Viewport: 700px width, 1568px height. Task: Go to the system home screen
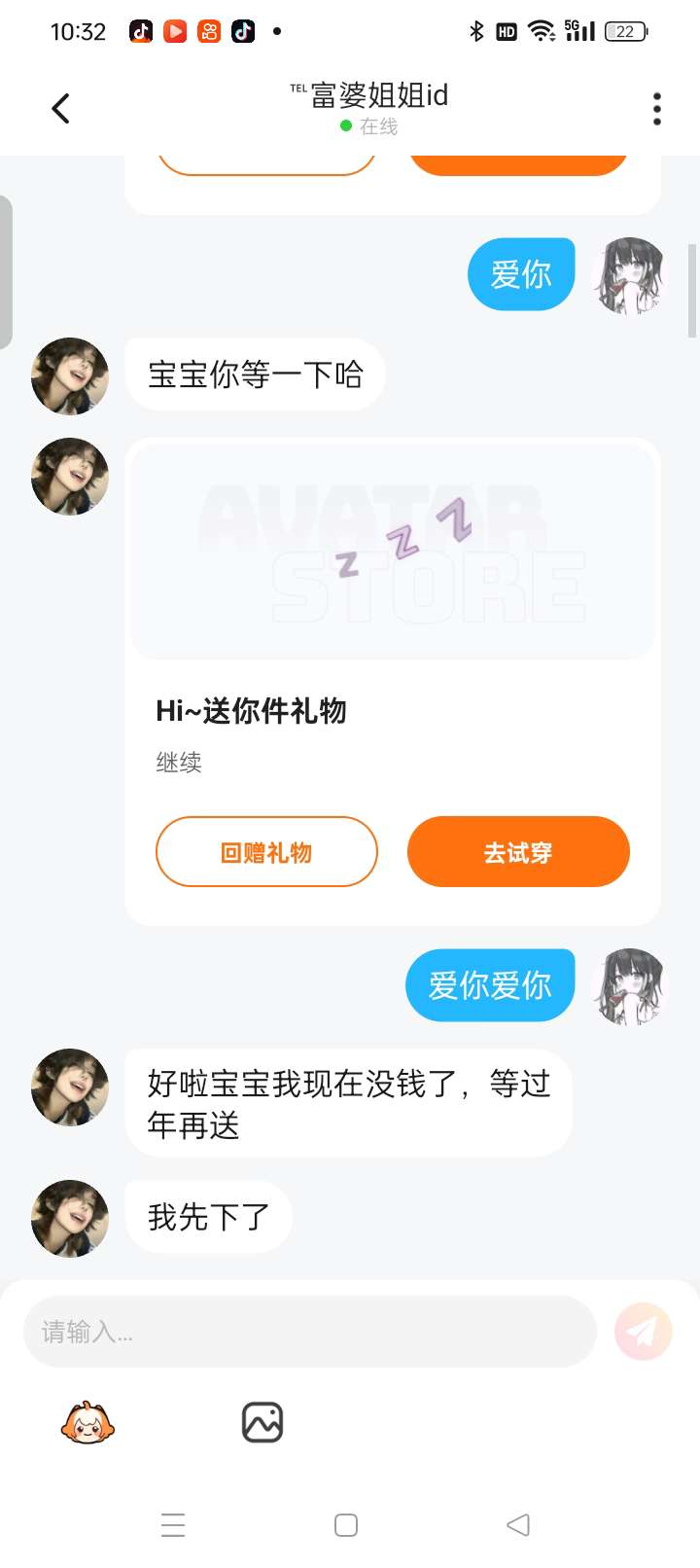click(346, 1525)
